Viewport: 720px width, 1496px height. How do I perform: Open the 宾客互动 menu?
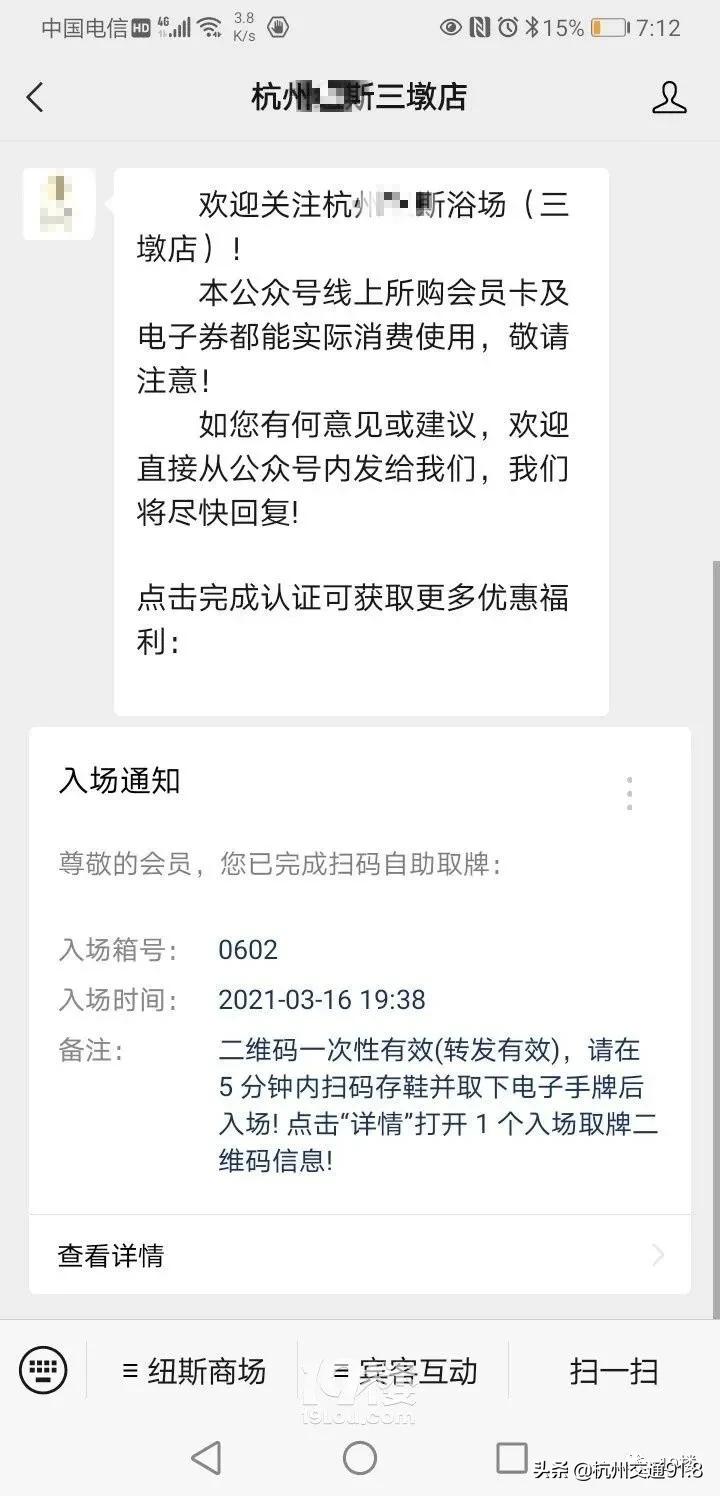point(420,1371)
